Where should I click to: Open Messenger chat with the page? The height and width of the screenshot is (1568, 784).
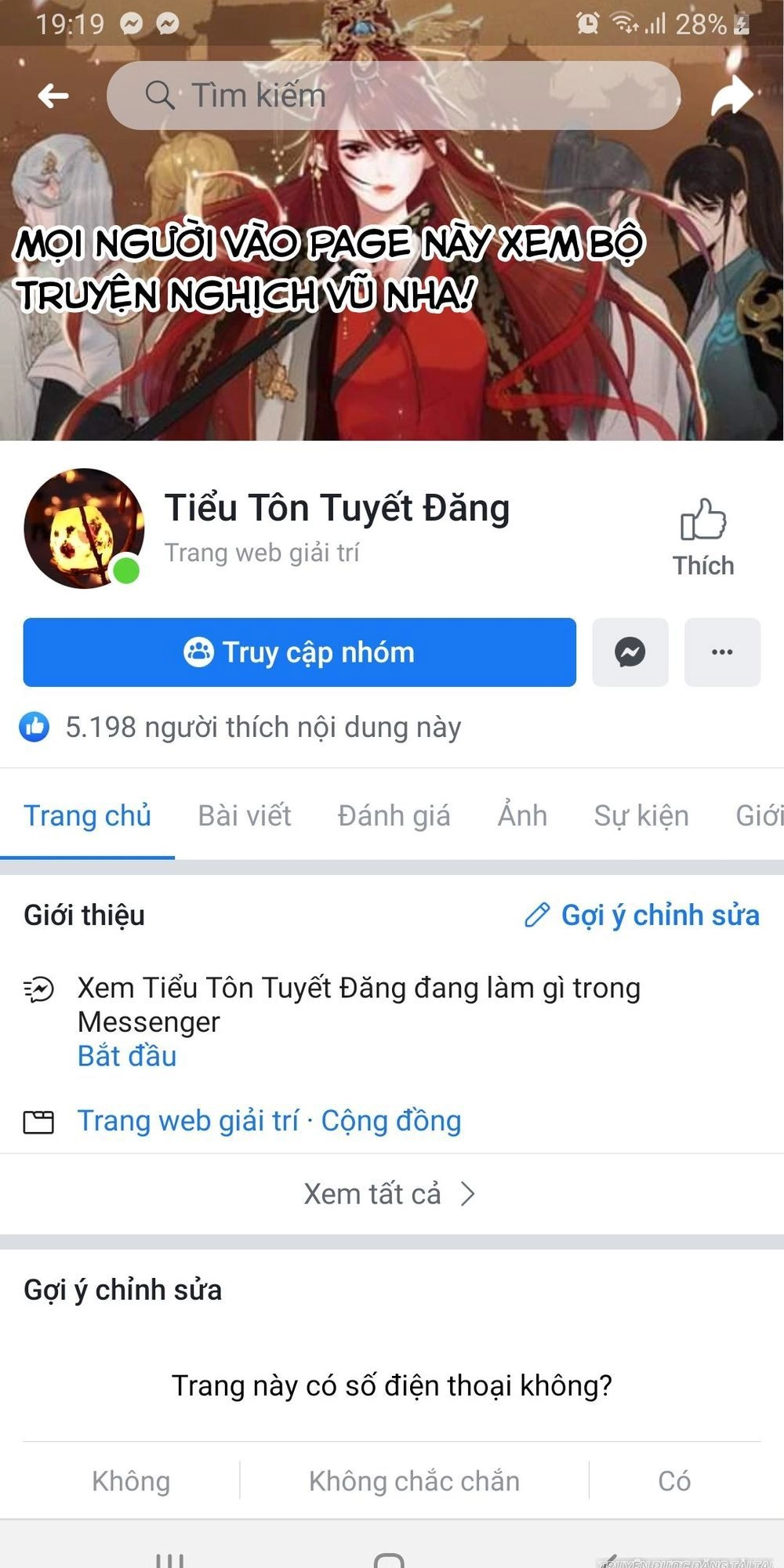pos(630,652)
